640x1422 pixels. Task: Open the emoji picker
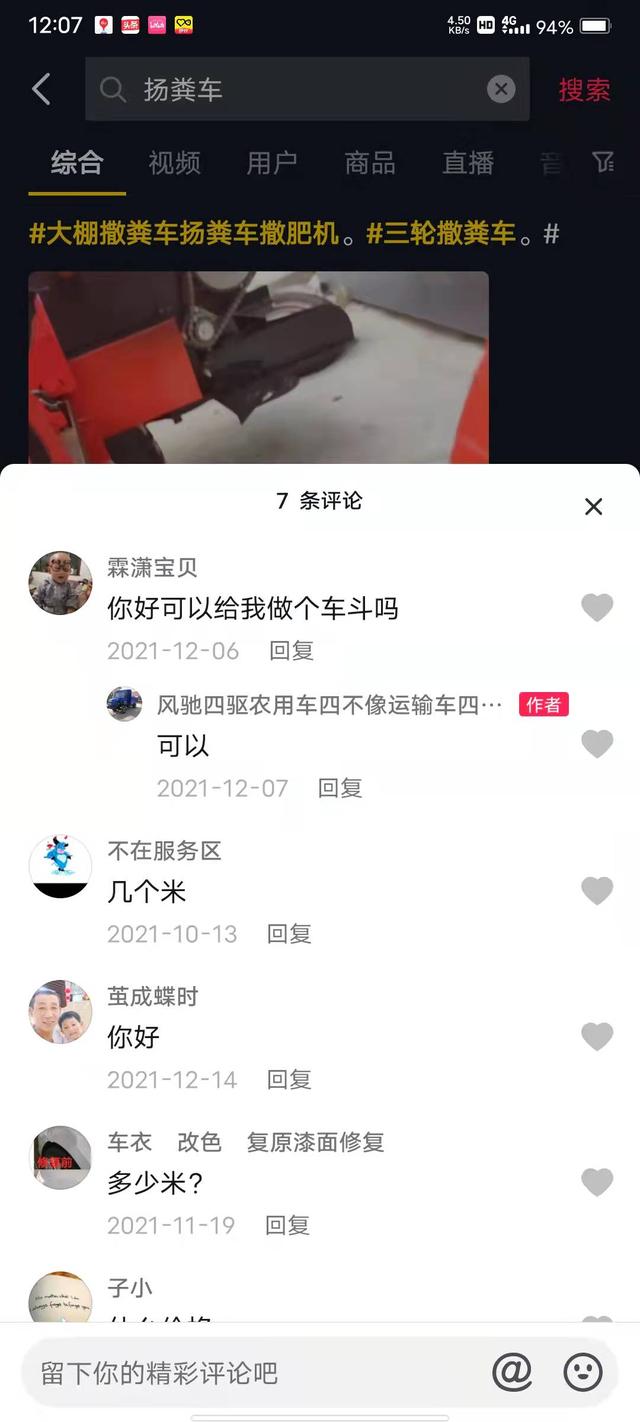tap(583, 1372)
